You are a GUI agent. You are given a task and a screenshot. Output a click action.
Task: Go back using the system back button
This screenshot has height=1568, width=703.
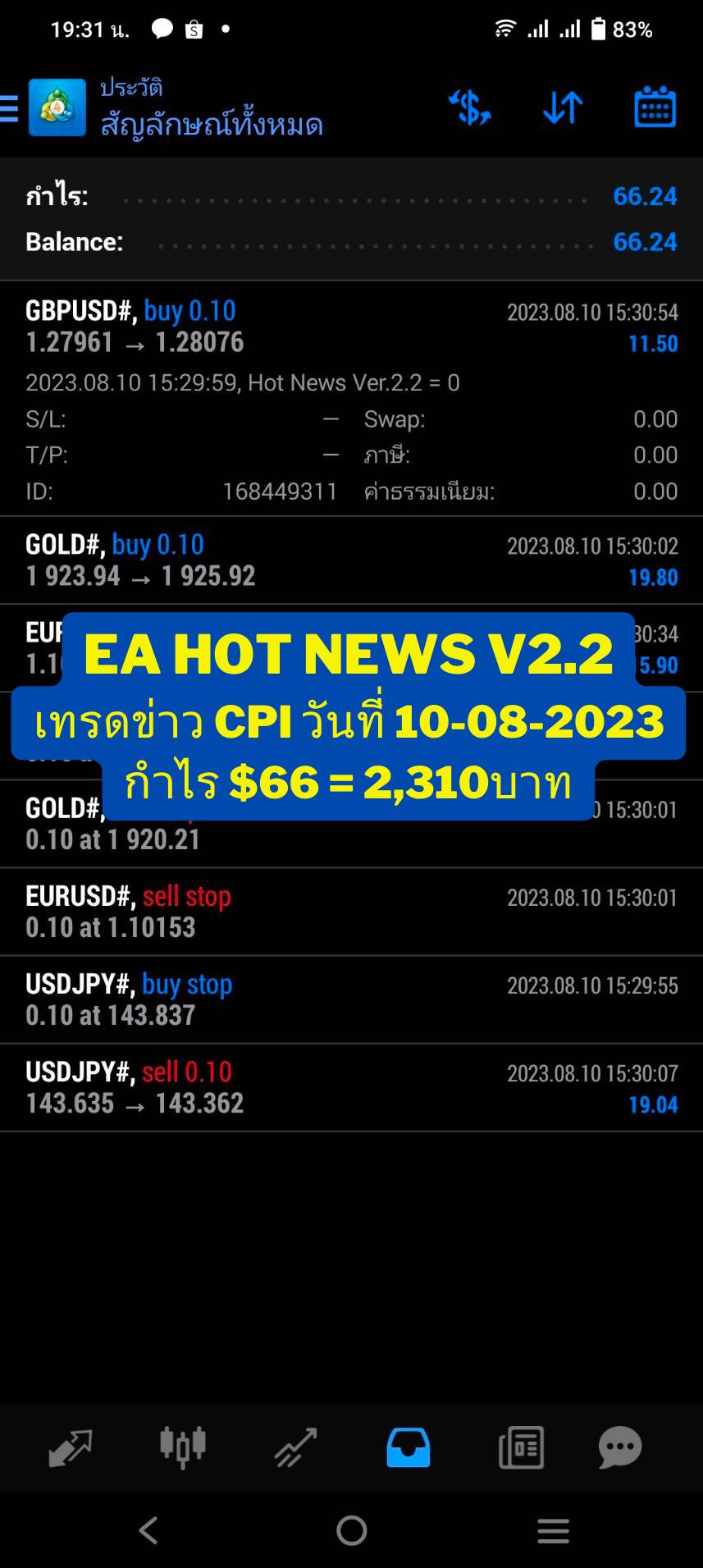click(148, 1530)
